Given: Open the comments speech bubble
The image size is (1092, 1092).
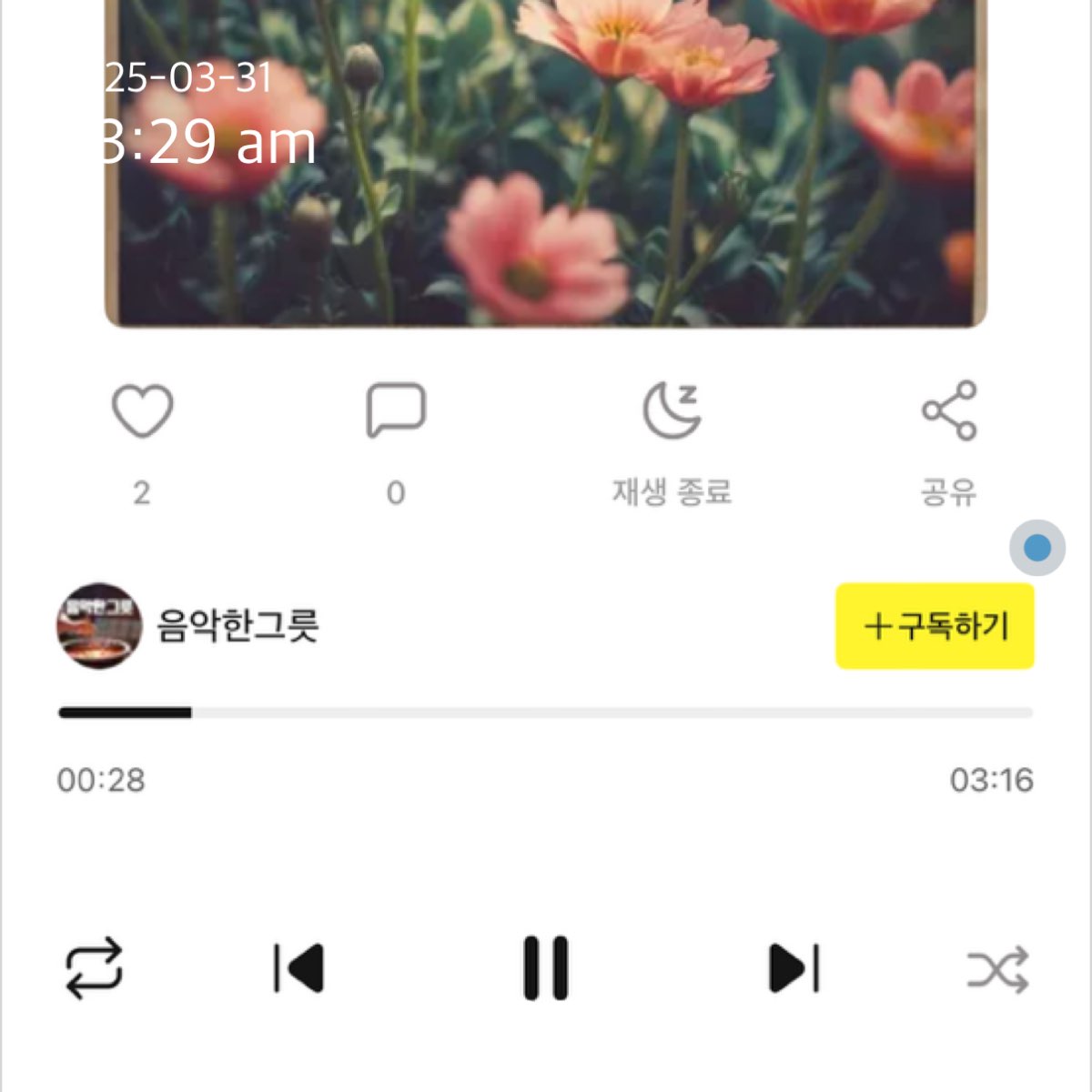Looking at the screenshot, I should (x=396, y=410).
